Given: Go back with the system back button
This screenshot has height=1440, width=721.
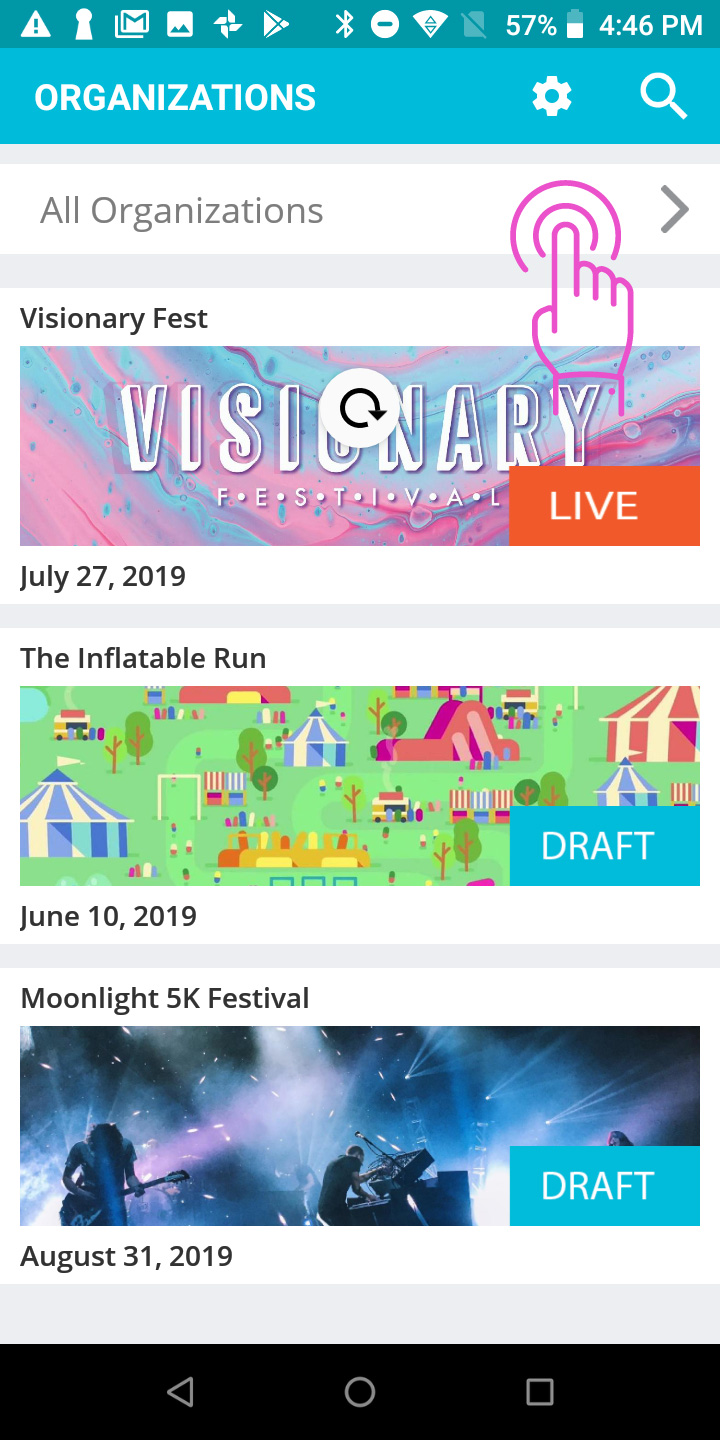Looking at the screenshot, I should pos(180,1391).
